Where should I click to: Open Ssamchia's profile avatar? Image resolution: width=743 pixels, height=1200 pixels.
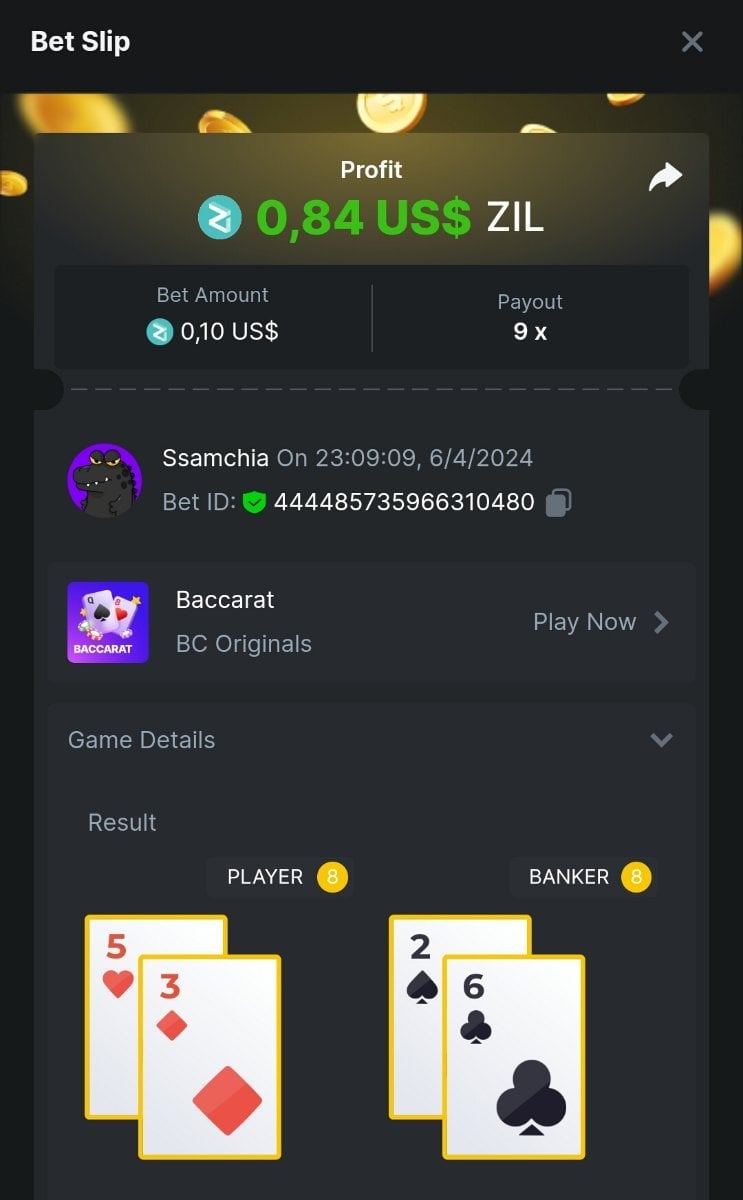105,481
